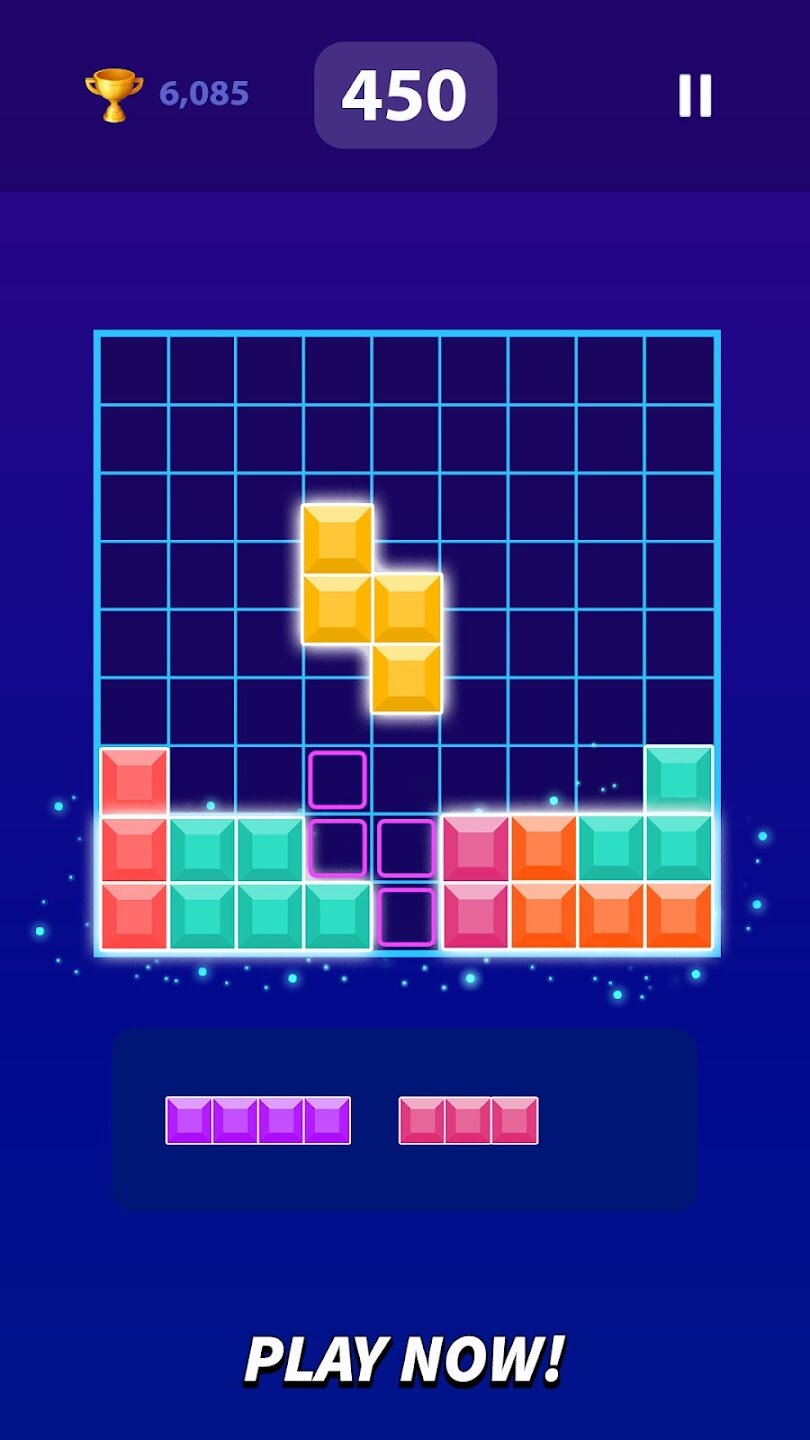
Task: Tap the PLAY NOW! banner
Action: (x=405, y=1360)
